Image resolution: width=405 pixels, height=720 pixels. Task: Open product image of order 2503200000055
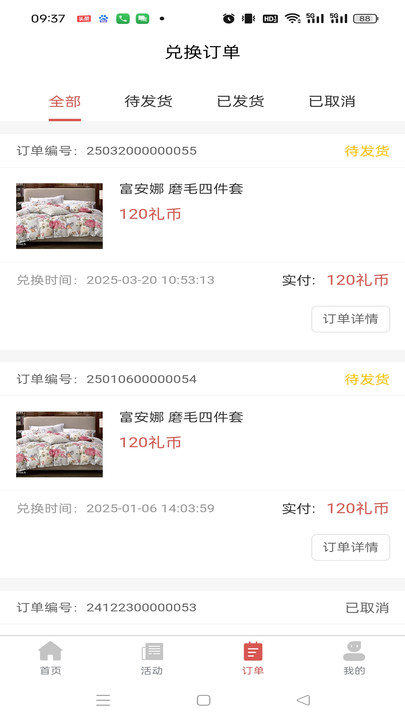click(x=59, y=216)
